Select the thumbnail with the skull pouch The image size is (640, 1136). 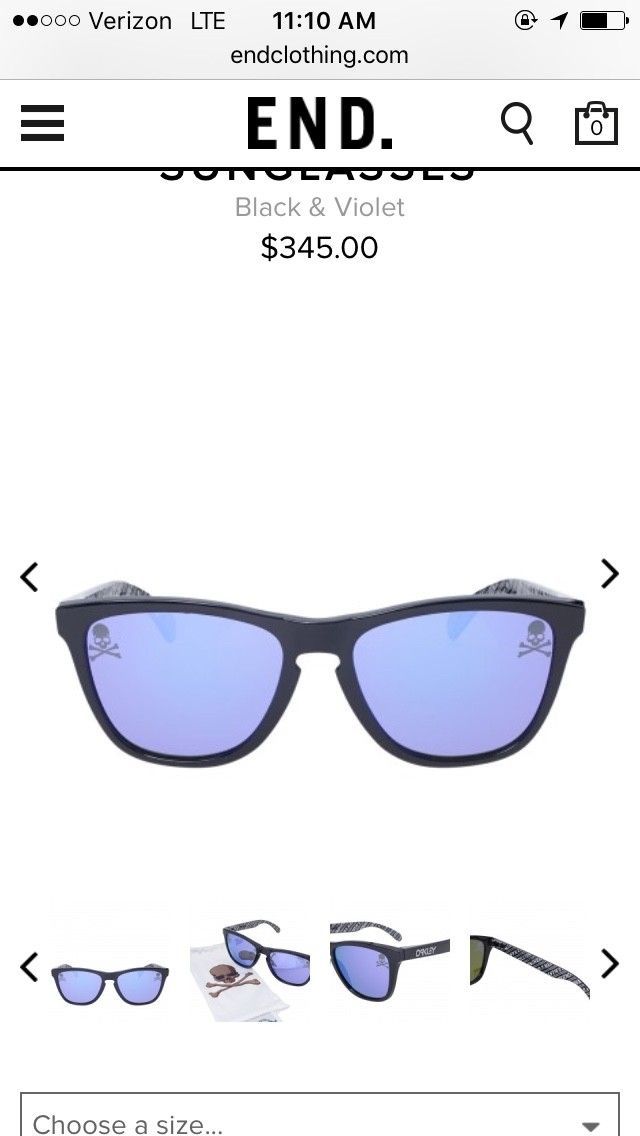pyautogui.click(x=250, y=965)
